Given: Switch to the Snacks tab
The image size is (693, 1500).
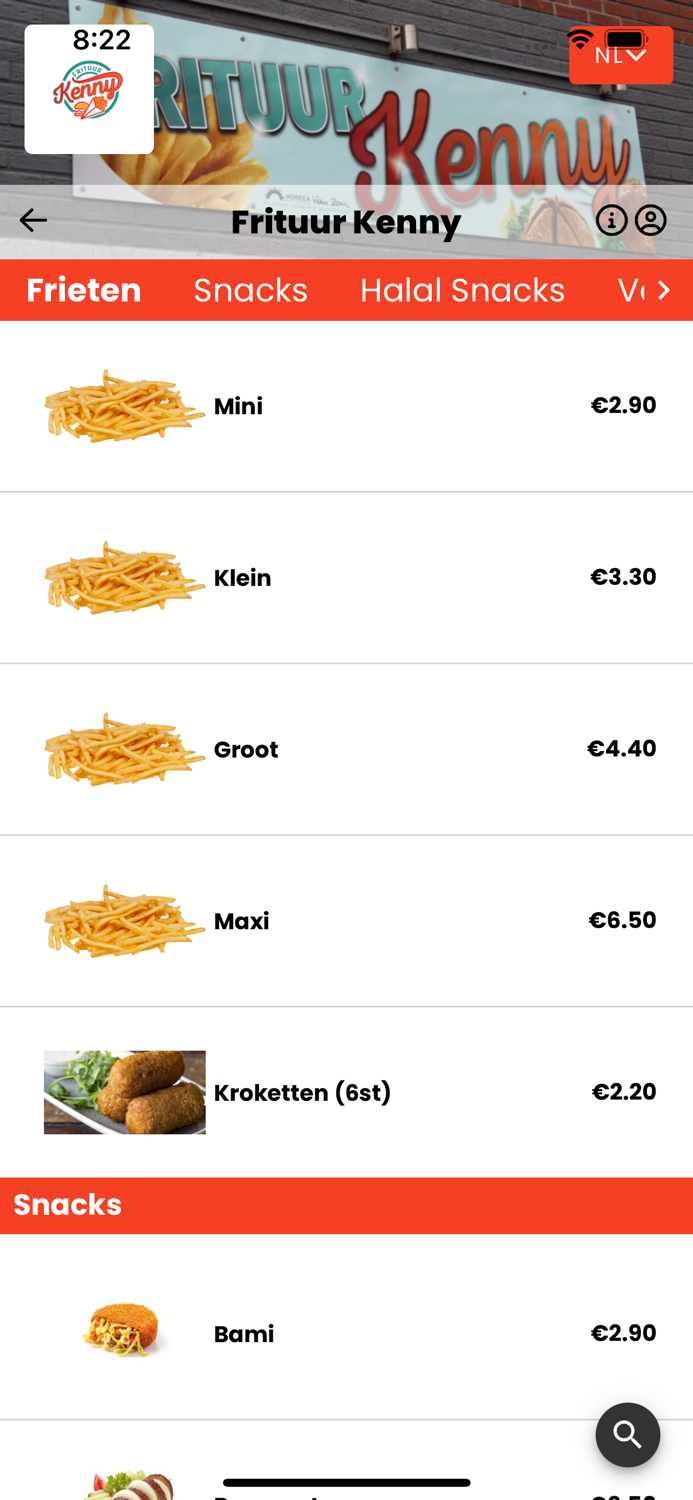Looking at the screenshot, I should coord(250,290).
